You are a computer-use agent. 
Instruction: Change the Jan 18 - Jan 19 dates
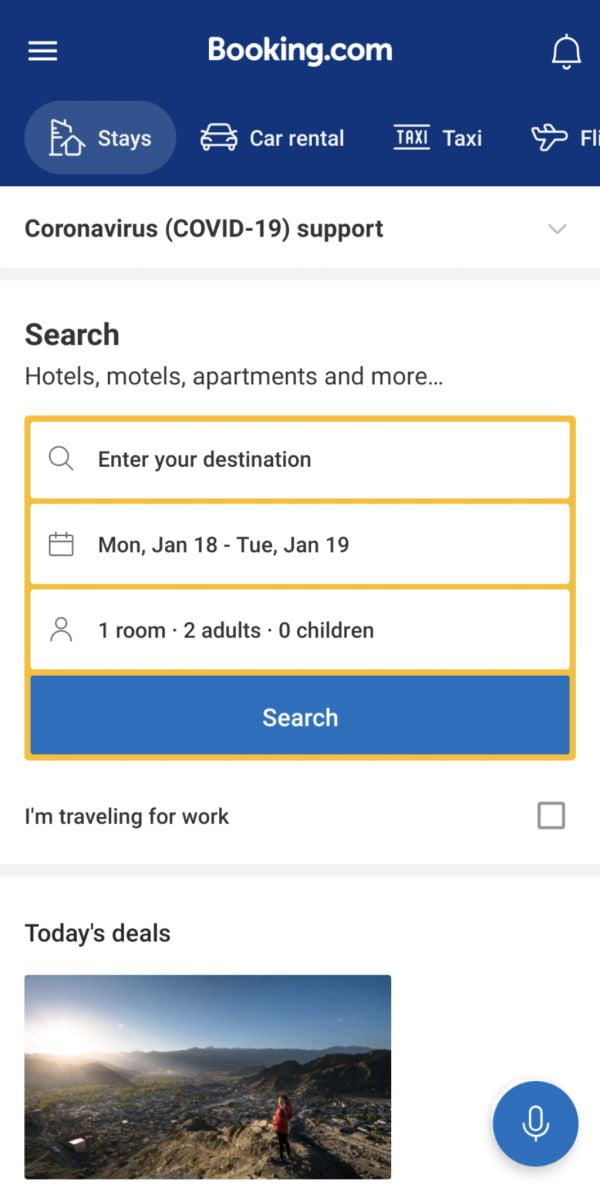pos(300,545)
